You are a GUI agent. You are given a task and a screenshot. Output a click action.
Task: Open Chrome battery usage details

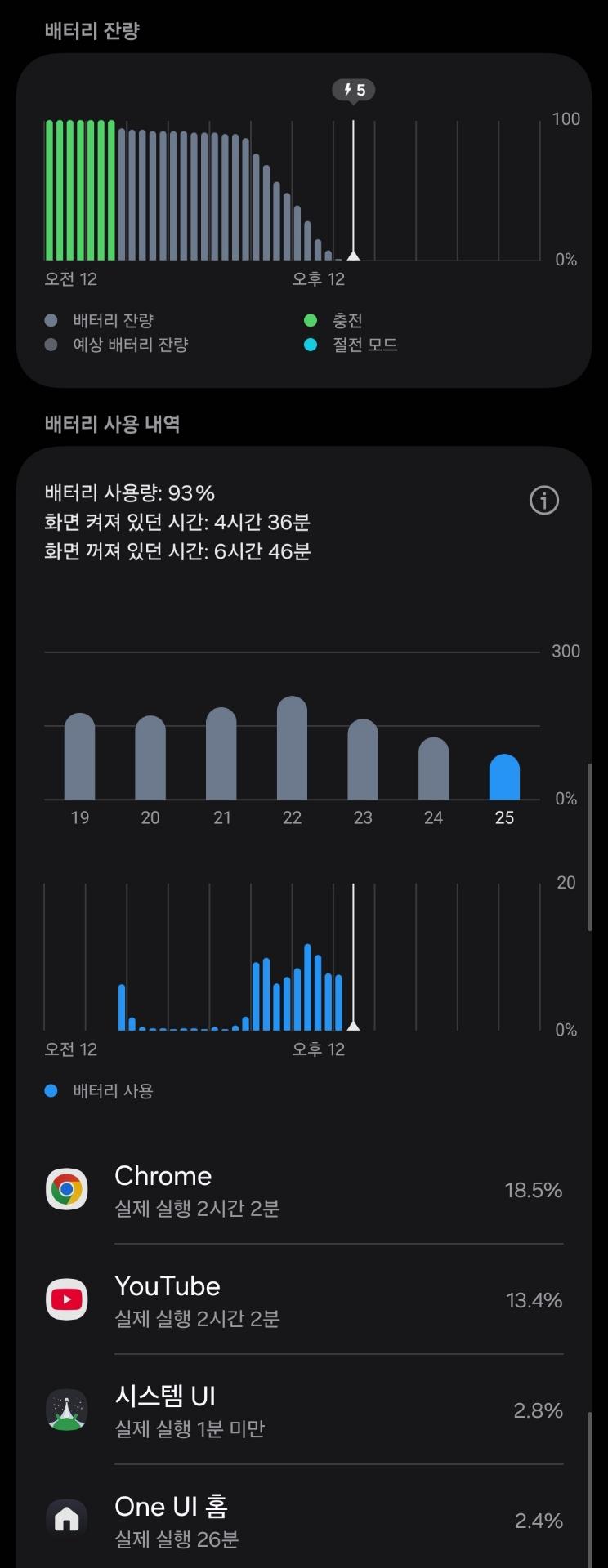[x=304, y=1190]
